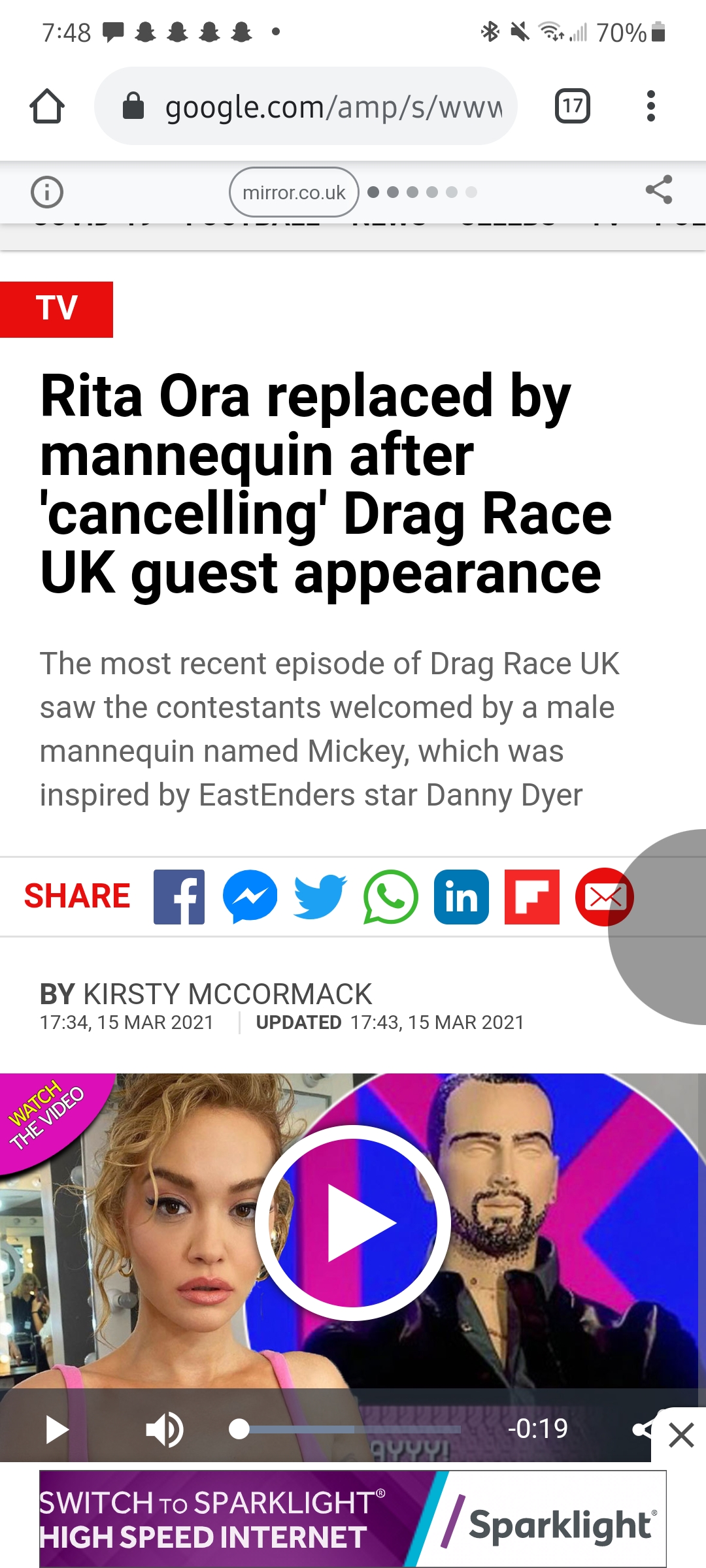Share article through WhatsApp

[x=391, y=896]
